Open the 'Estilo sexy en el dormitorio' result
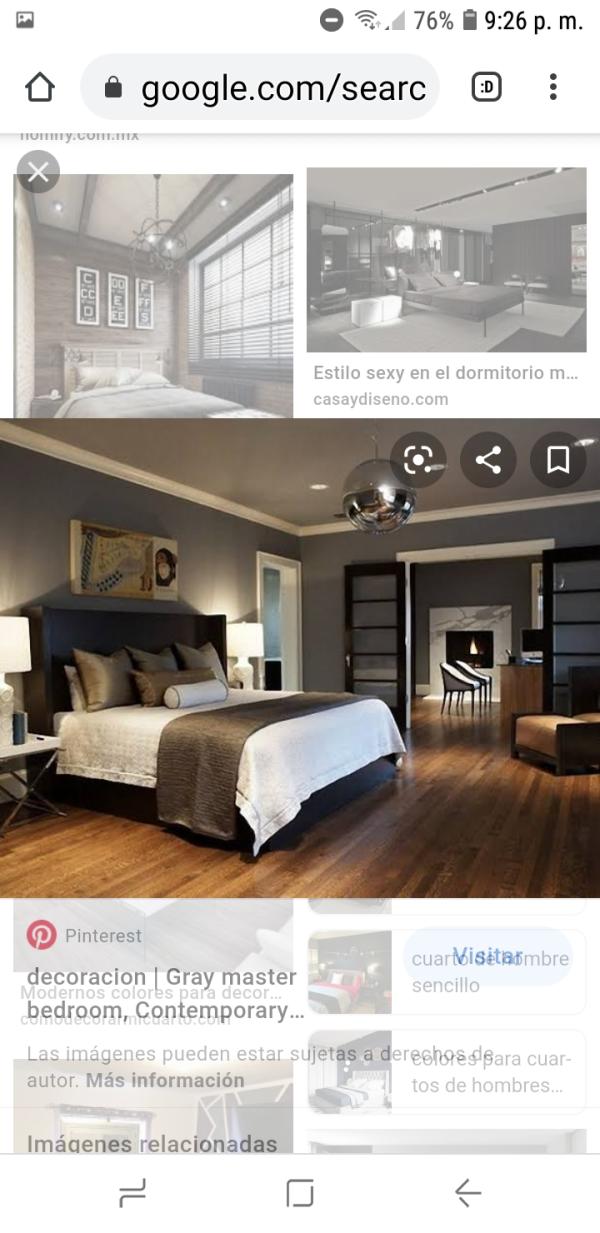The height and width of the screenshot is (1233, 600). pos(445,373)
